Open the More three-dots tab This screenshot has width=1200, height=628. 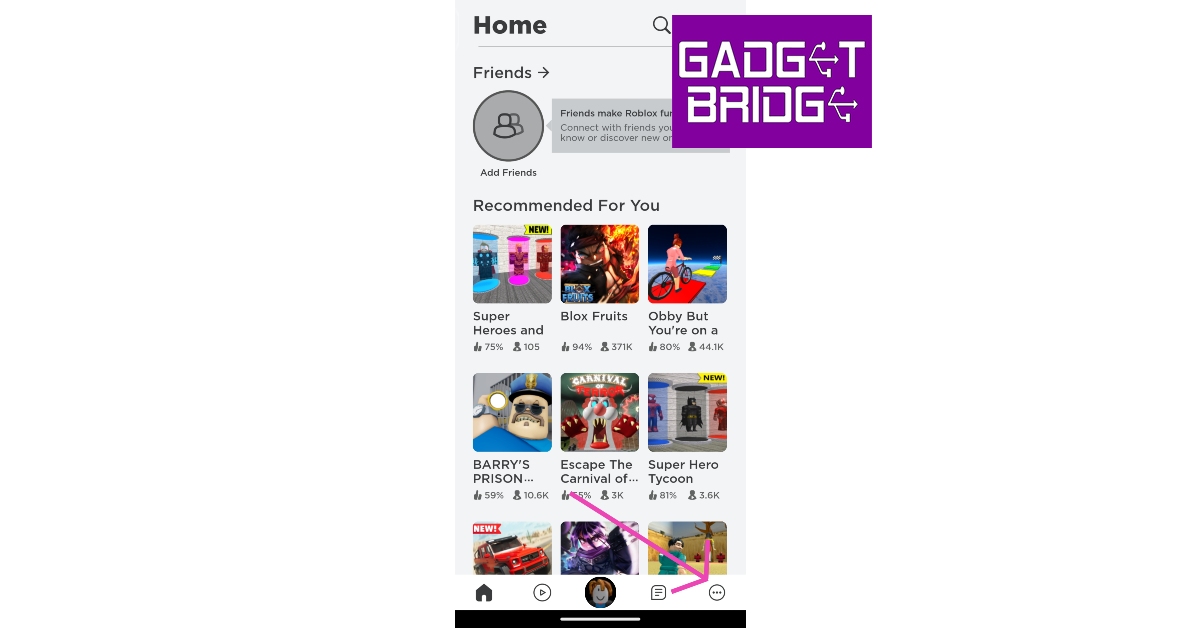716,593
